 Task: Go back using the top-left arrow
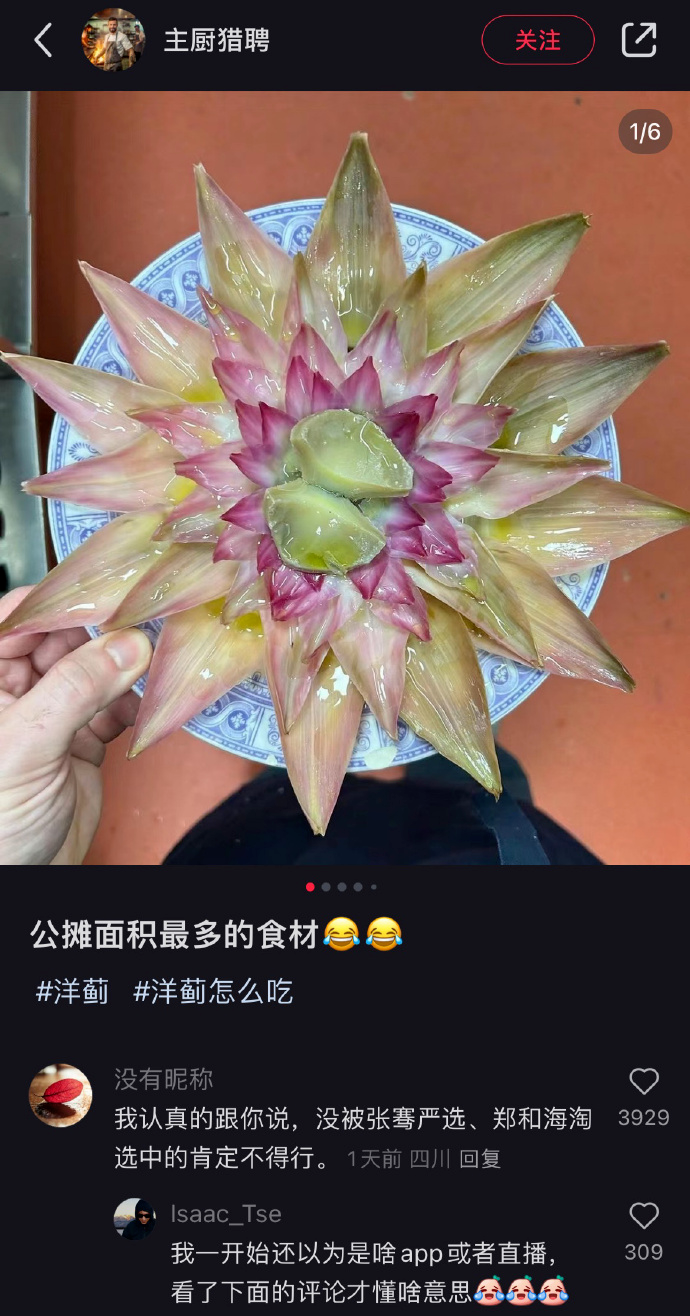(43, 40)
